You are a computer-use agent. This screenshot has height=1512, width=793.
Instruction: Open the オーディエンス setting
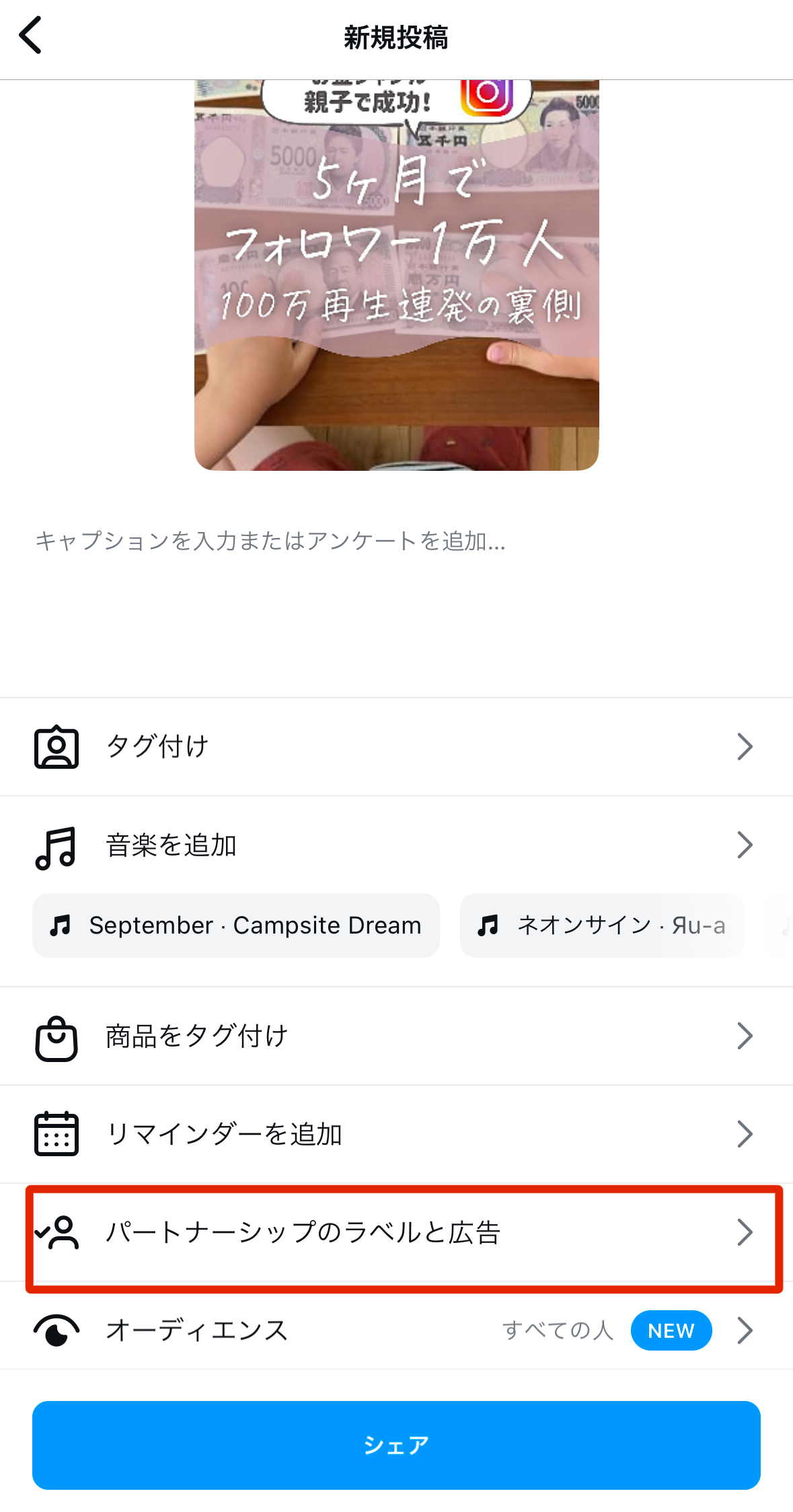pos(396,1330)
